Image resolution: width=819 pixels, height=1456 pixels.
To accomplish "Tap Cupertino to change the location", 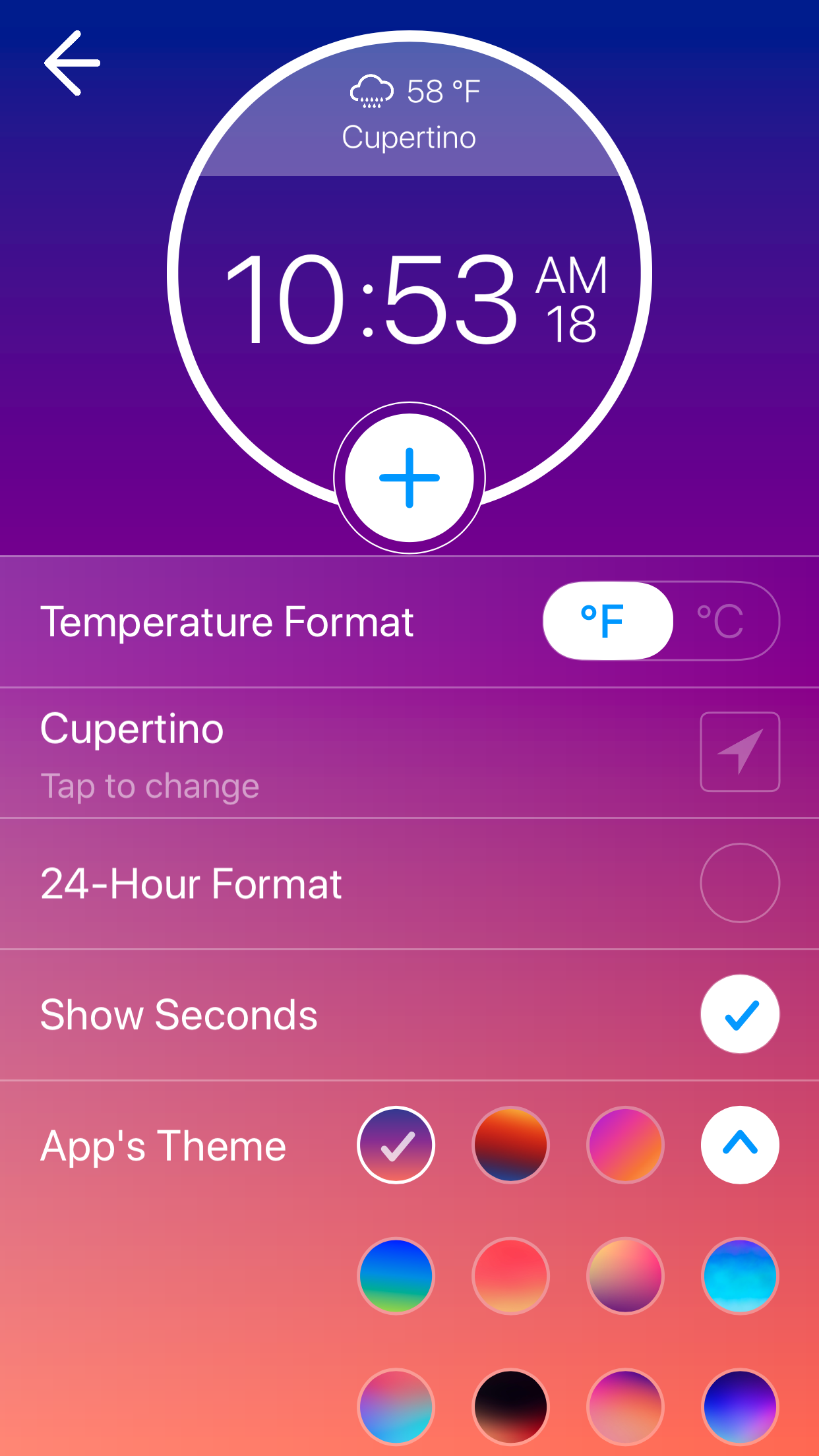I will pyautogui.click(x=132, y=728).
